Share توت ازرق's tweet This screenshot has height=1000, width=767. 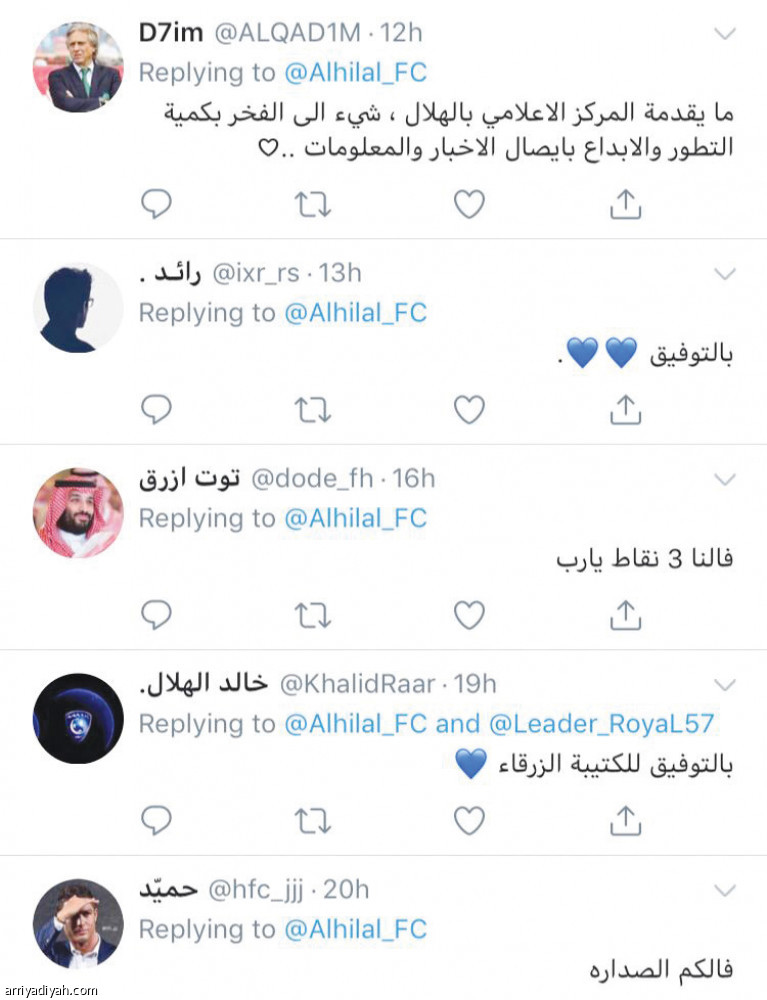[625, 613]
